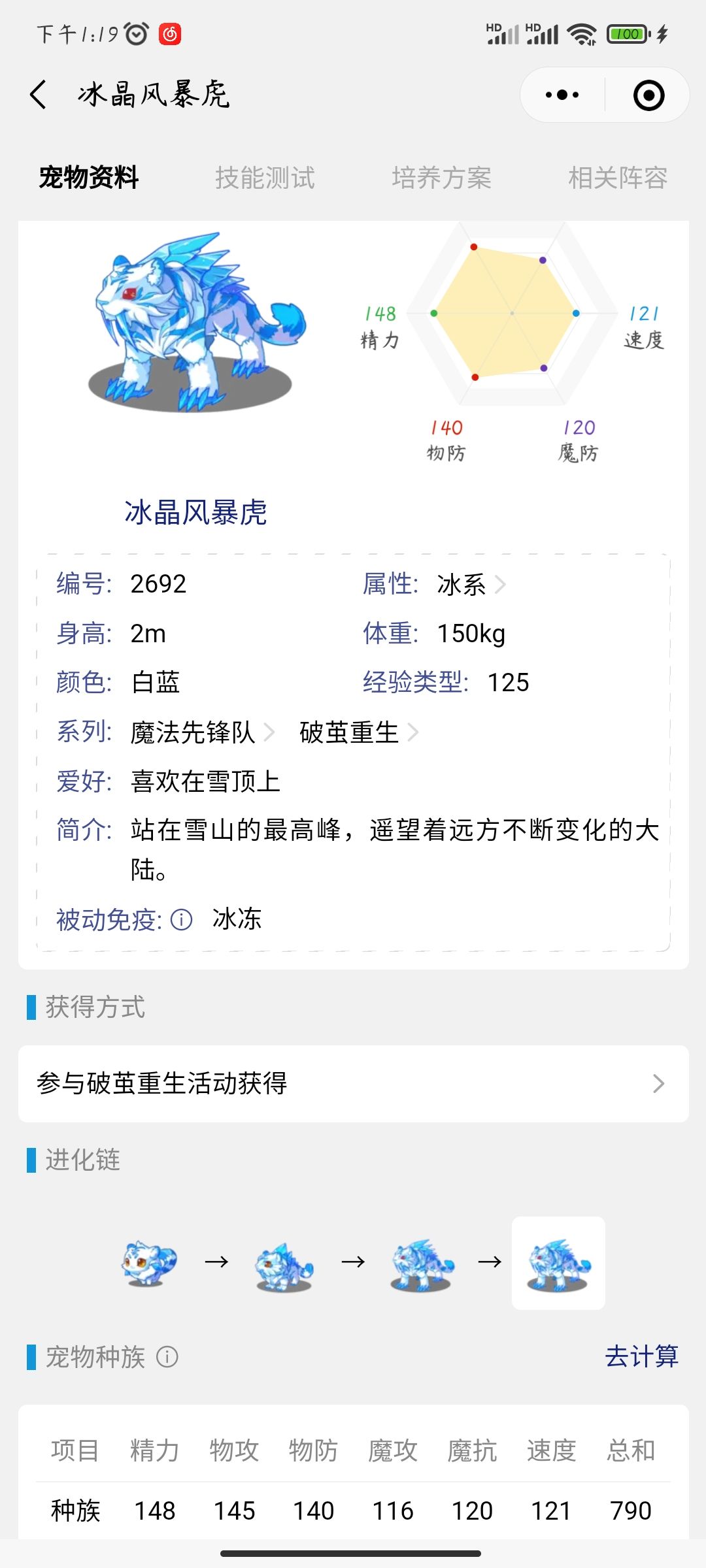Open the 魔法先锋队 series
Image resolution: width=706 pixels, height=1568 pixels.
202,732
